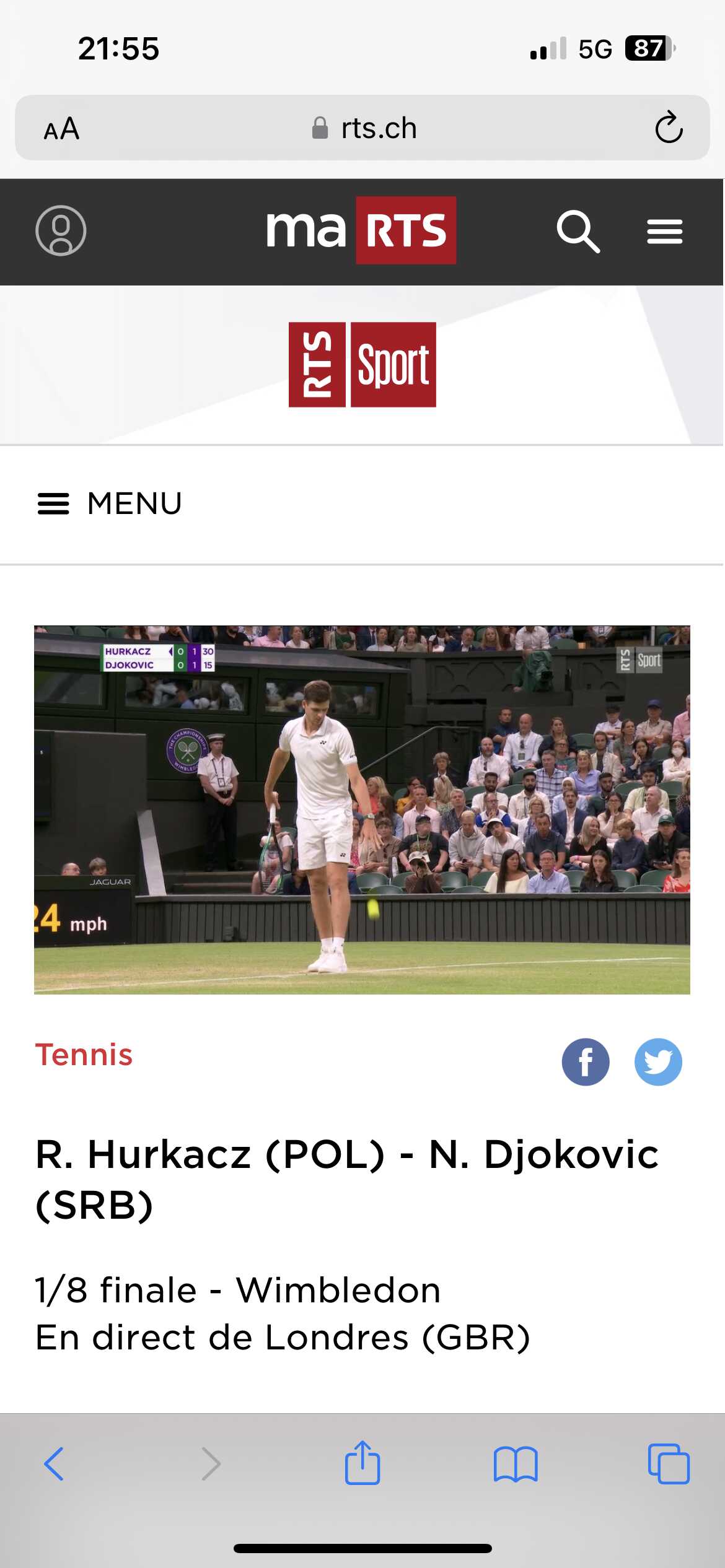Show all open Safari tabs

point(669,1464)
